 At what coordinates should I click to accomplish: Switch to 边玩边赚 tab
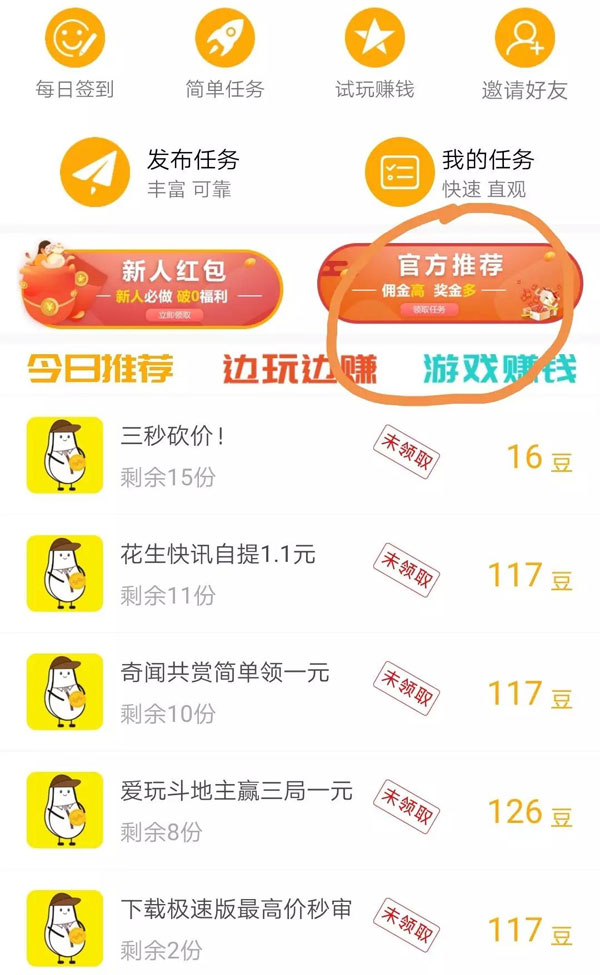point(300,369)
